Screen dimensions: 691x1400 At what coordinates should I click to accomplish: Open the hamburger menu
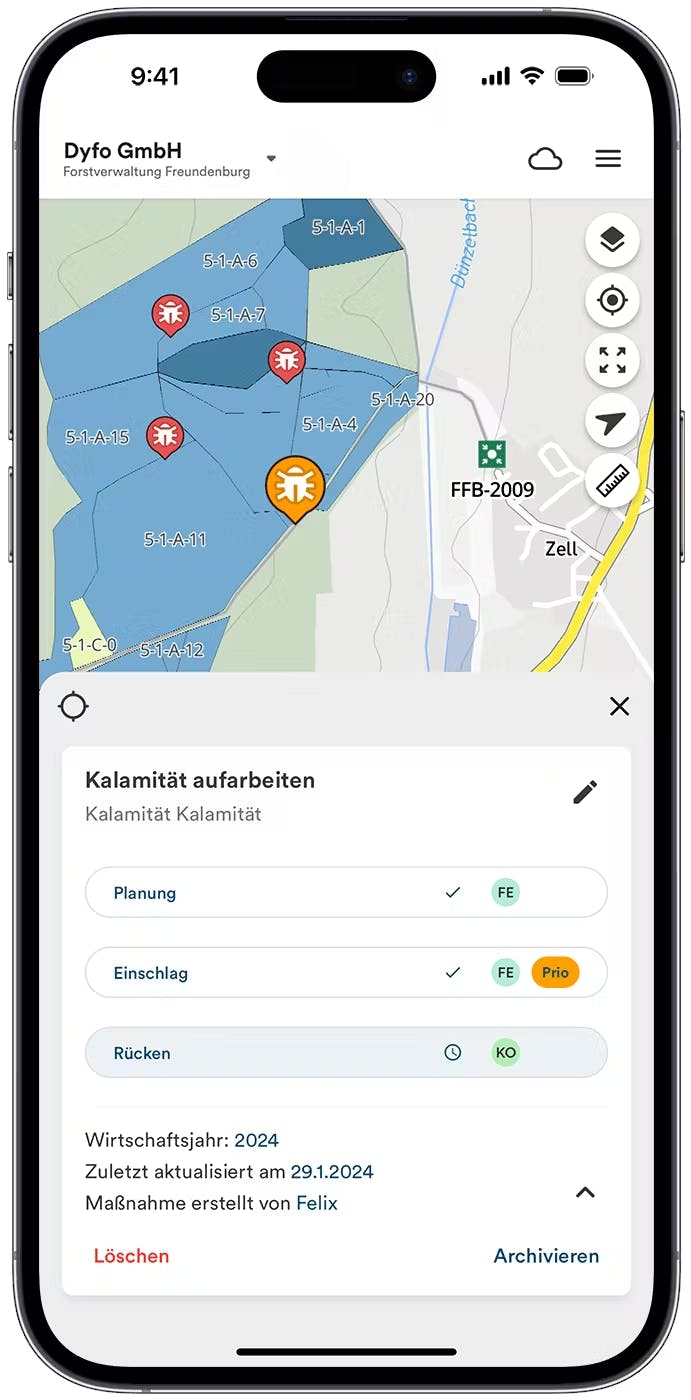tap(608, 159)
